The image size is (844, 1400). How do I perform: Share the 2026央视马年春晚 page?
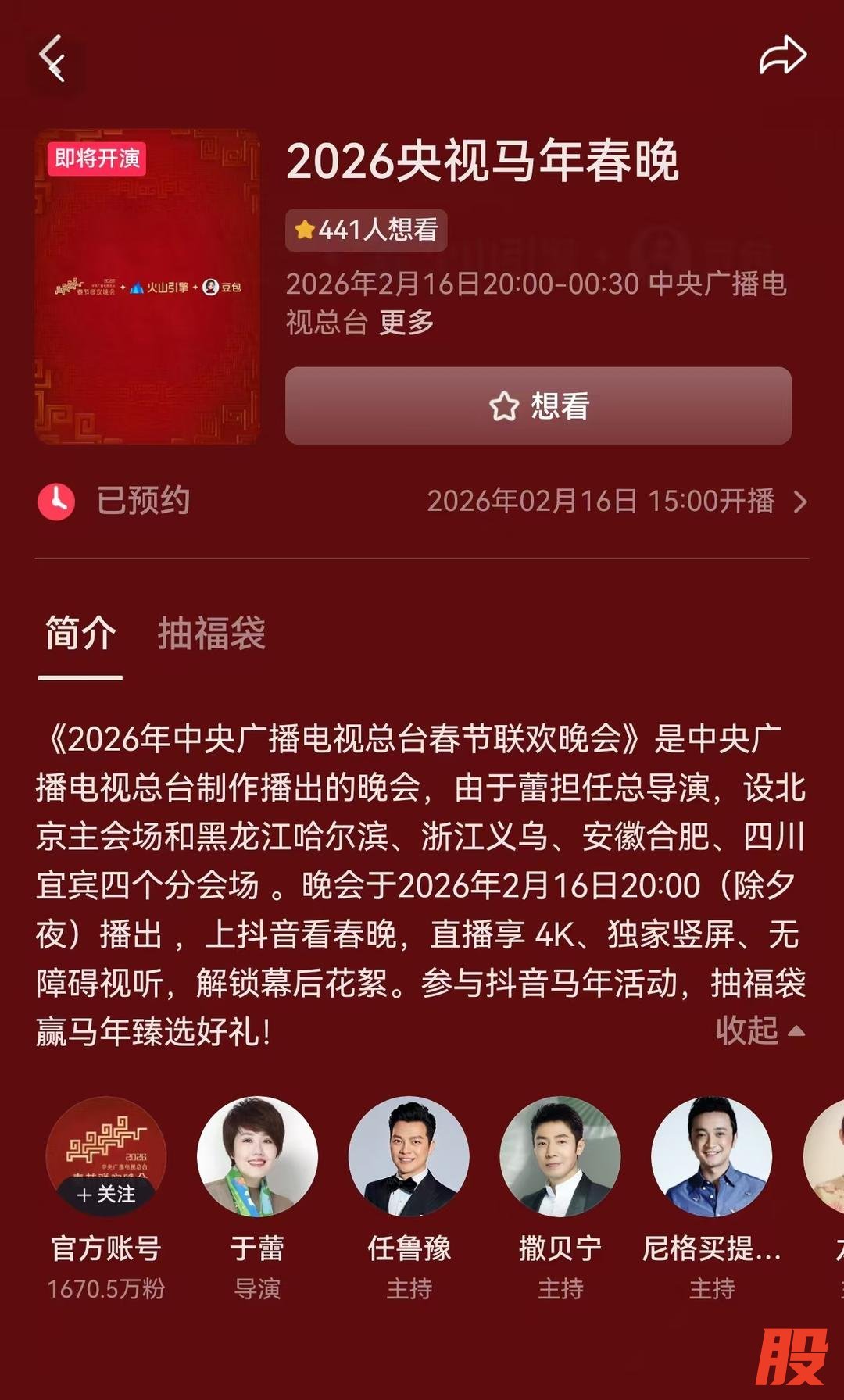pos(782,56)
